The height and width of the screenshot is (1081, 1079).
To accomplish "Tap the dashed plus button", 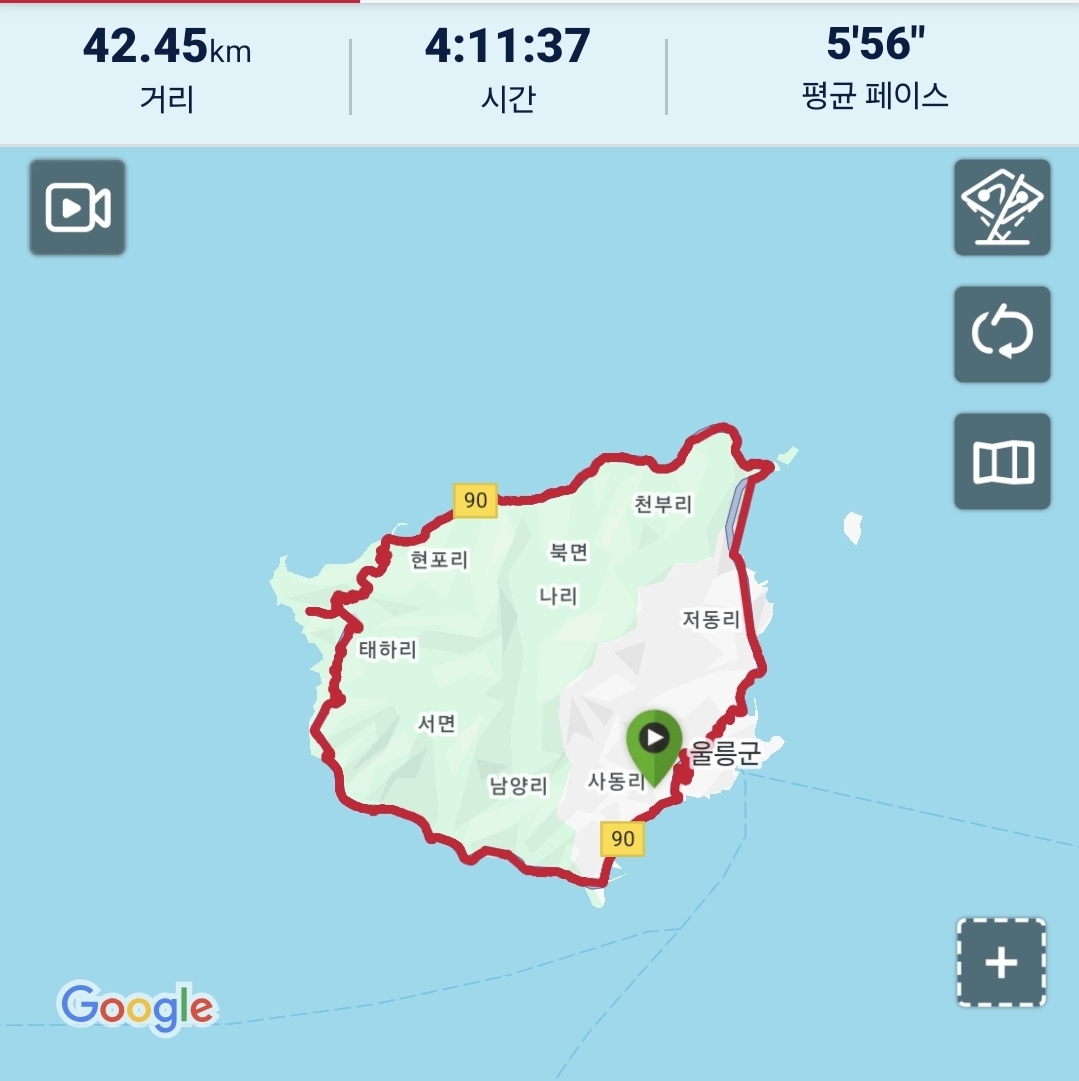I will point(1001,963).
